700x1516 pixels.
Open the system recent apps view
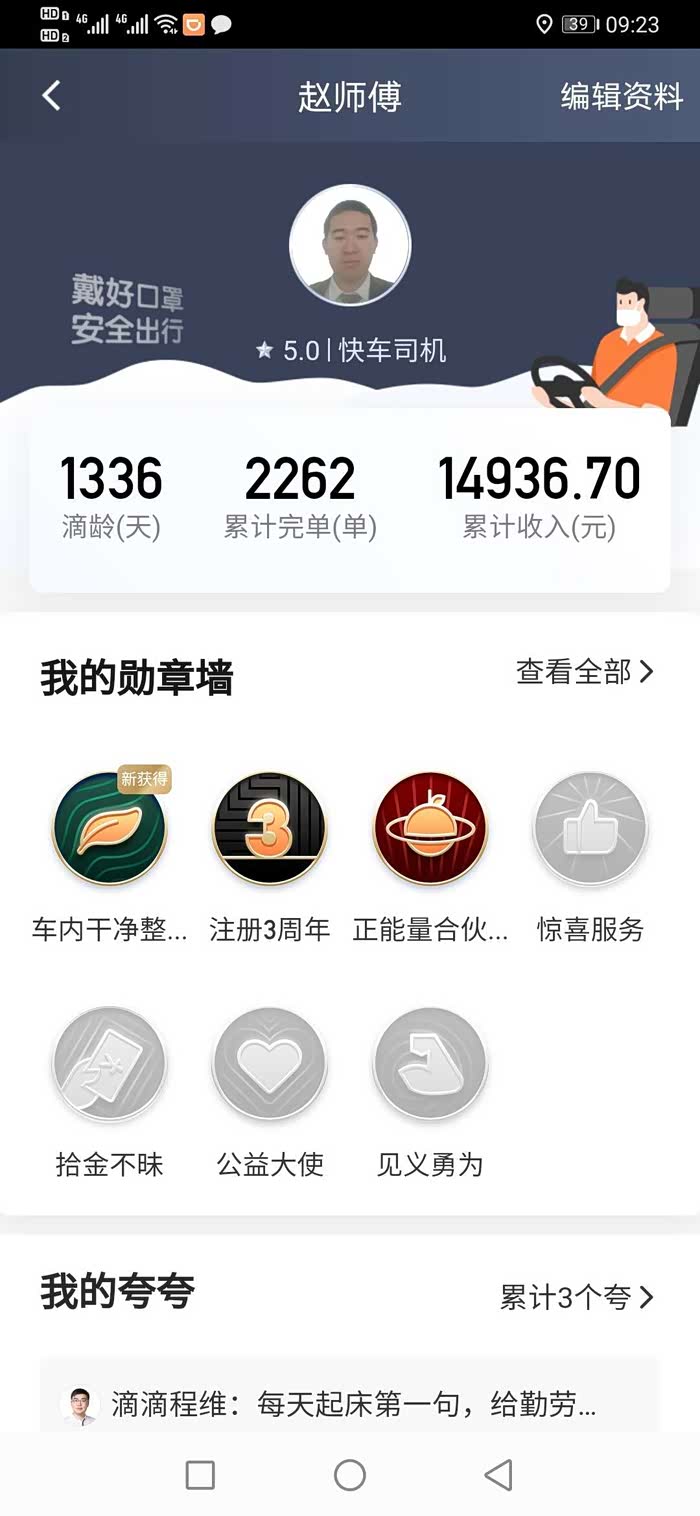pos(200,1474)
